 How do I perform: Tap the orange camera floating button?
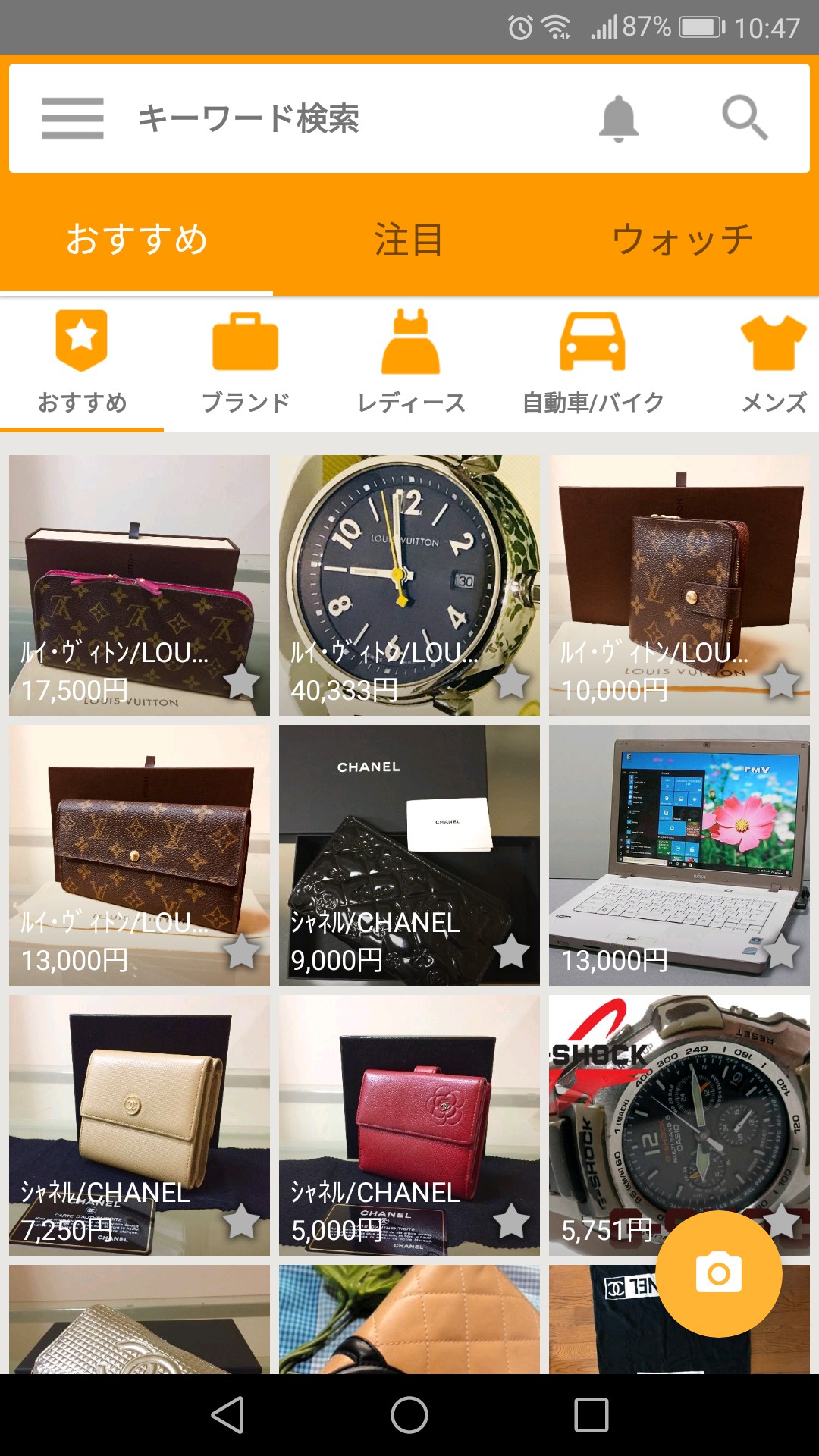[x=718, y=1274]
